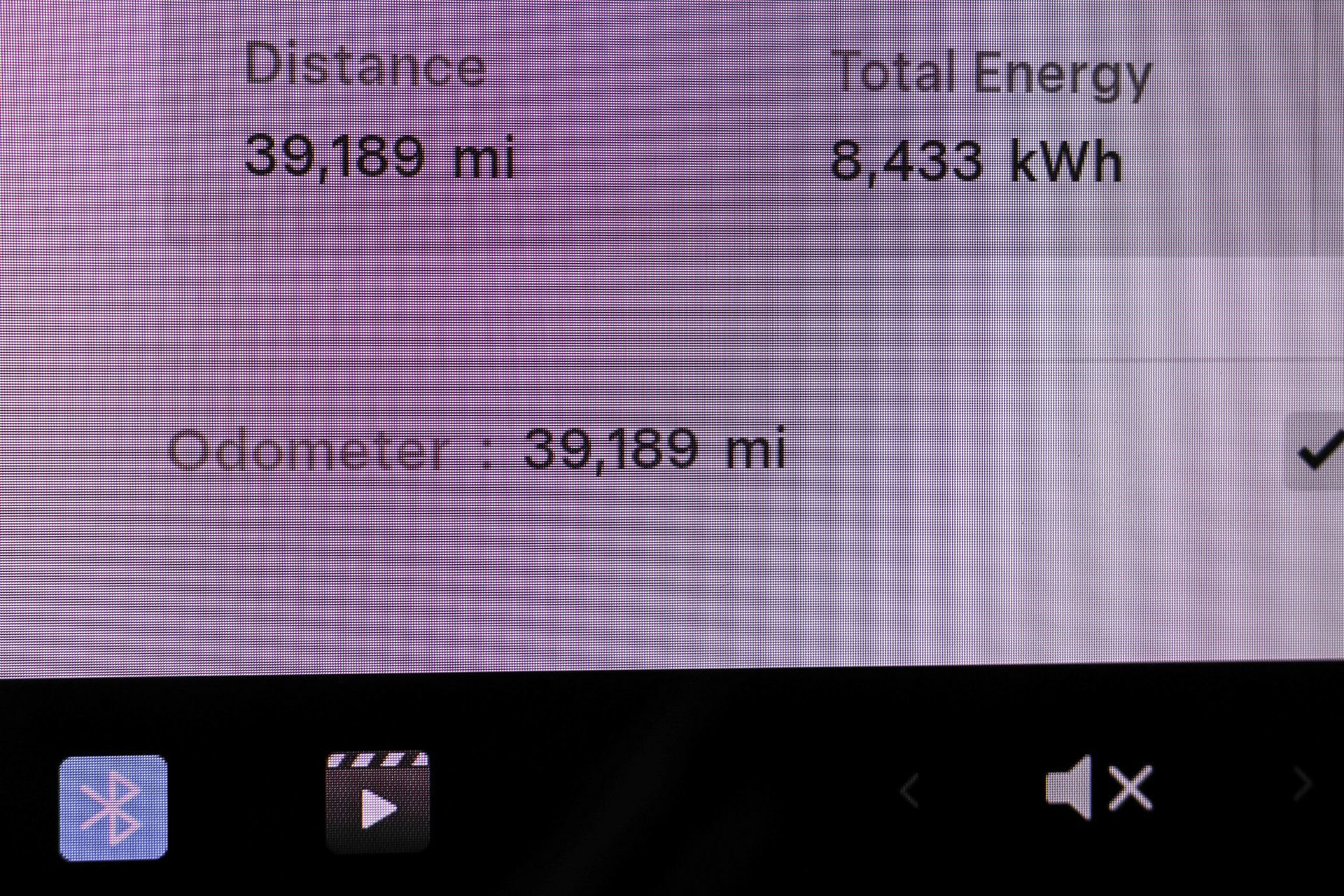Unmute audio via the muted speaker icon
The image size is (1344, 896).
click(x=1098, y=787)
